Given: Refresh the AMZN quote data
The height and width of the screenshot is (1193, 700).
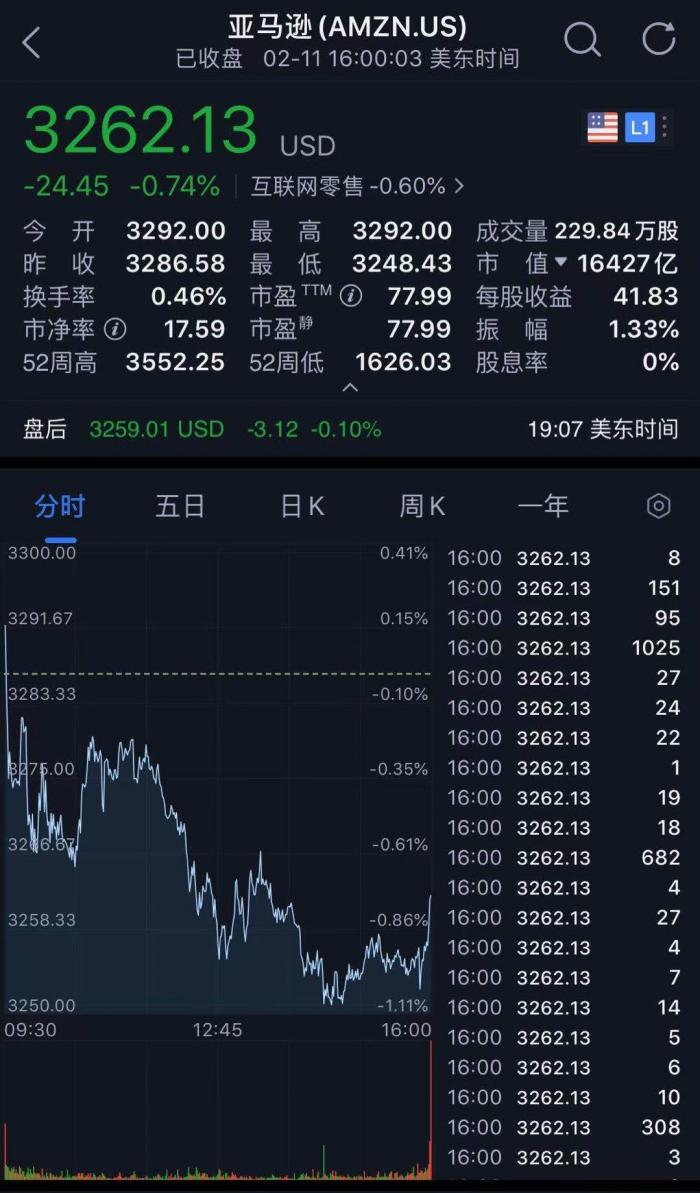Looking at the screenshot, I should coord(659,40).
